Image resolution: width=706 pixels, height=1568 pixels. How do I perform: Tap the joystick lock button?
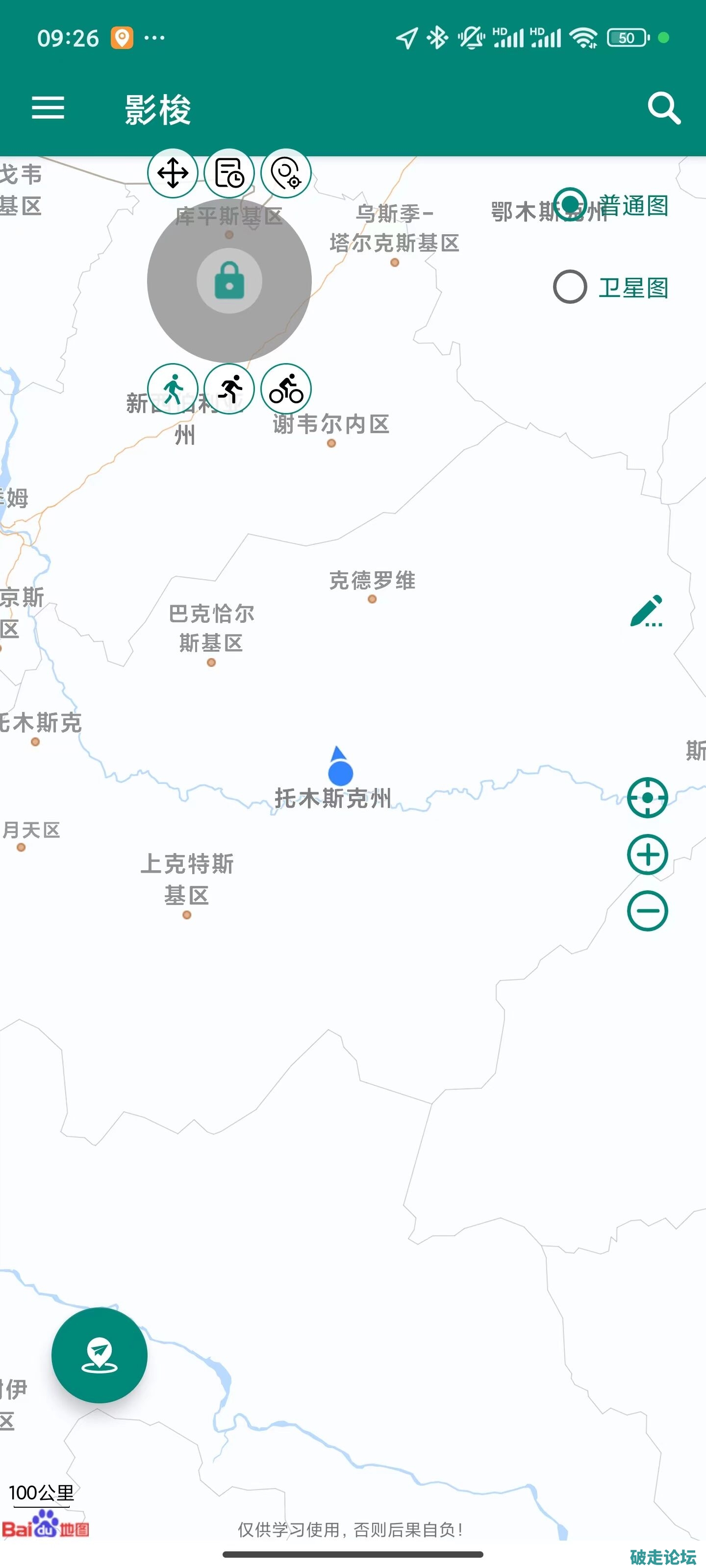[x=229, y=281]
